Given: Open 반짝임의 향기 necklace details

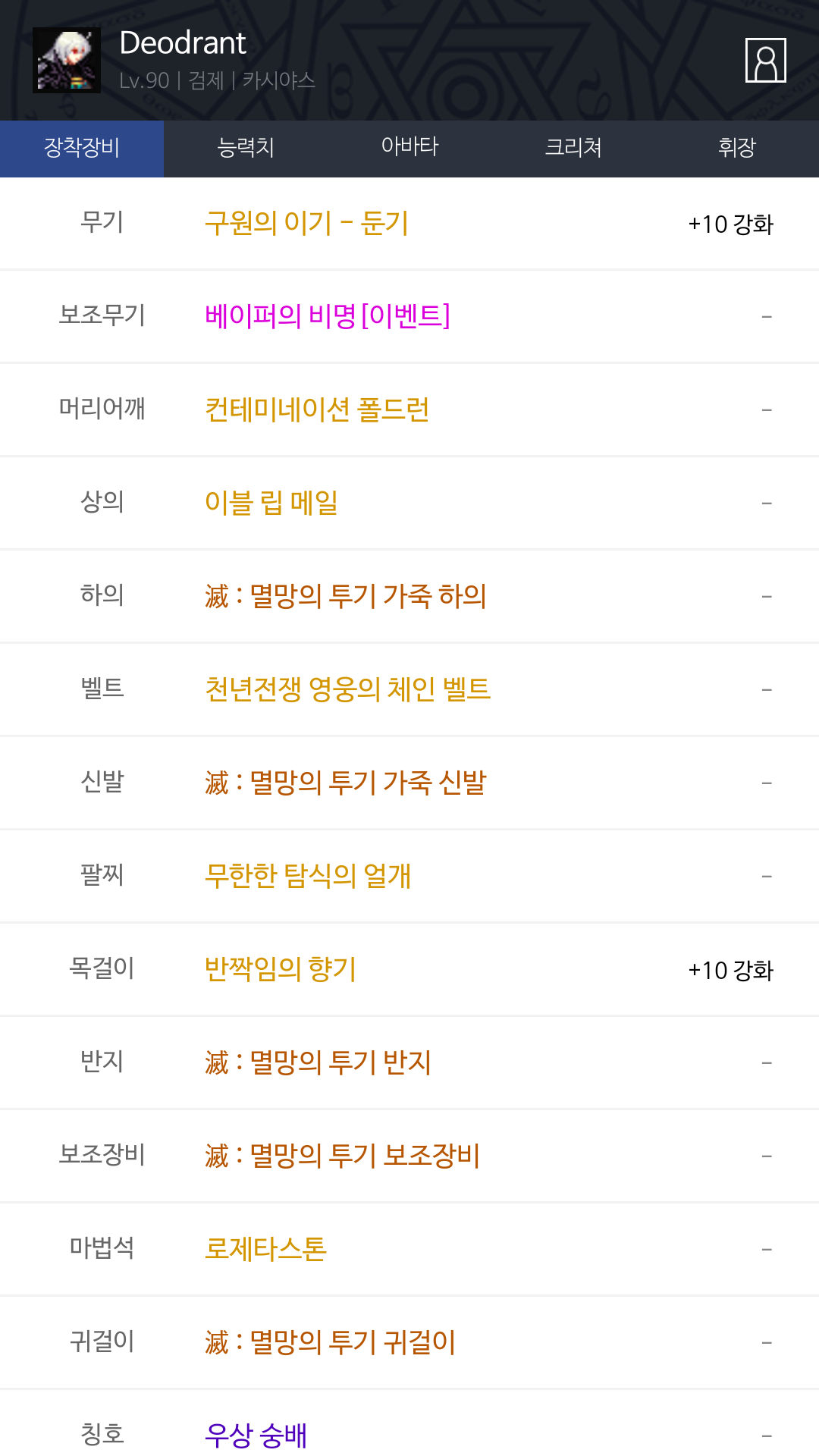Looking at the screenshot, I should (x=281, y=969).
